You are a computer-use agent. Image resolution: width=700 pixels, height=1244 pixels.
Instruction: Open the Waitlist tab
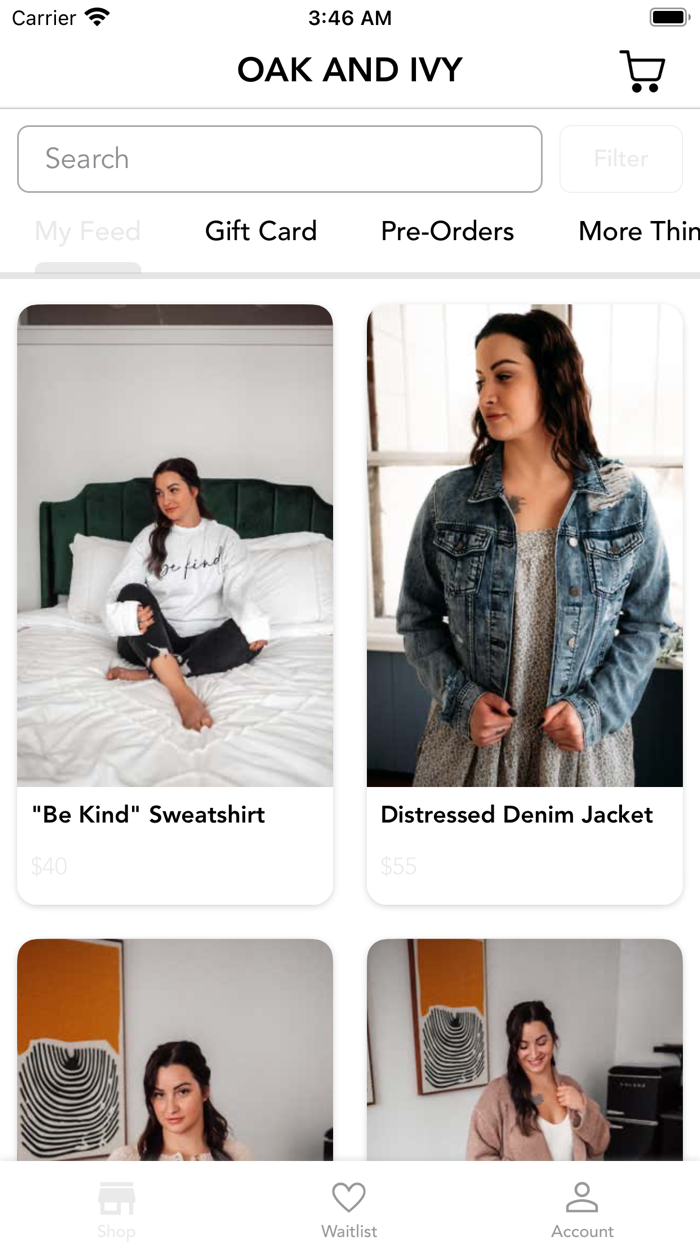[x=349, y=1208]
